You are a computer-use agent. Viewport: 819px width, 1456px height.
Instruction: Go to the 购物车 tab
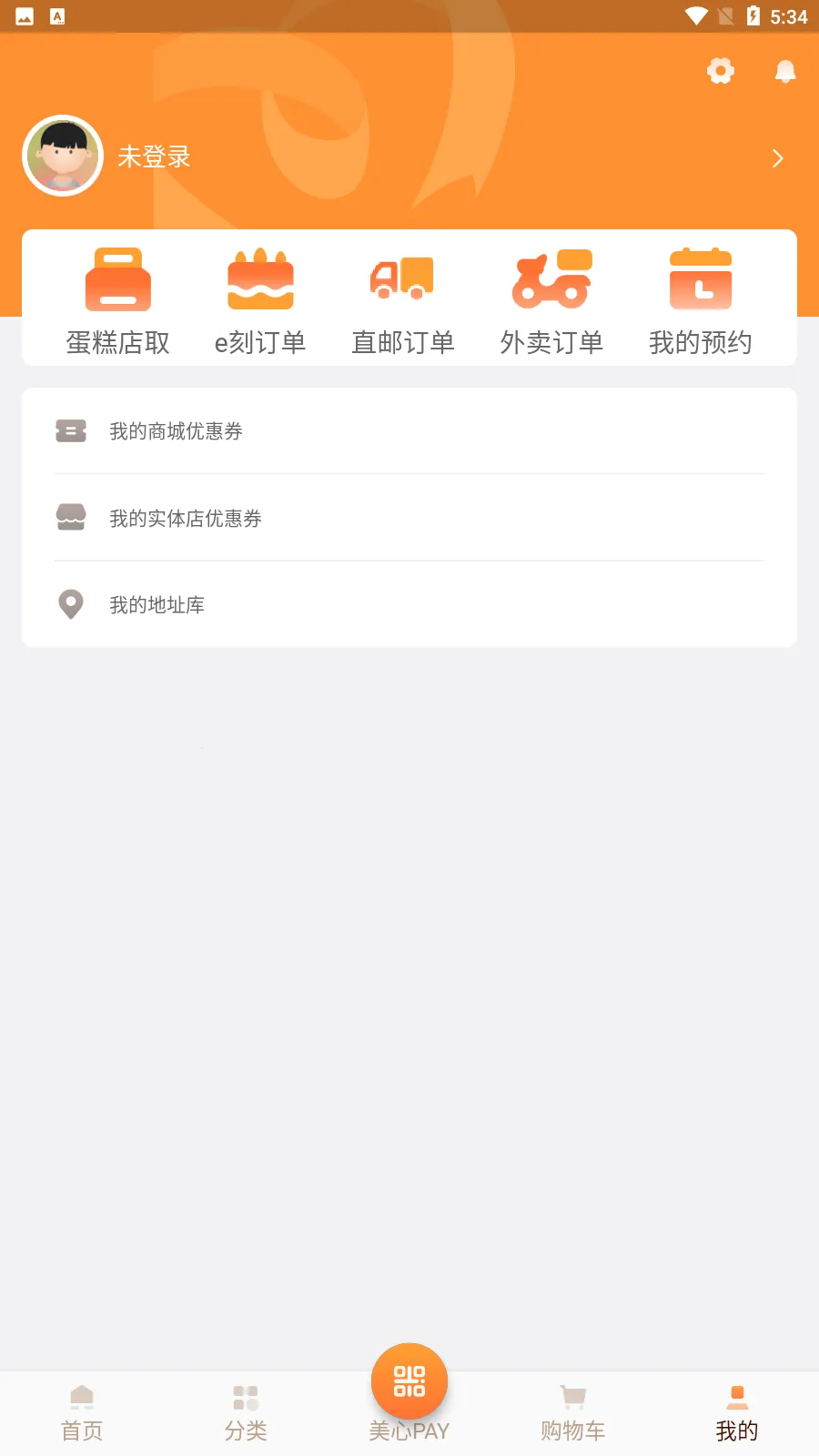pyautogui.click(x=573, y=1413)
